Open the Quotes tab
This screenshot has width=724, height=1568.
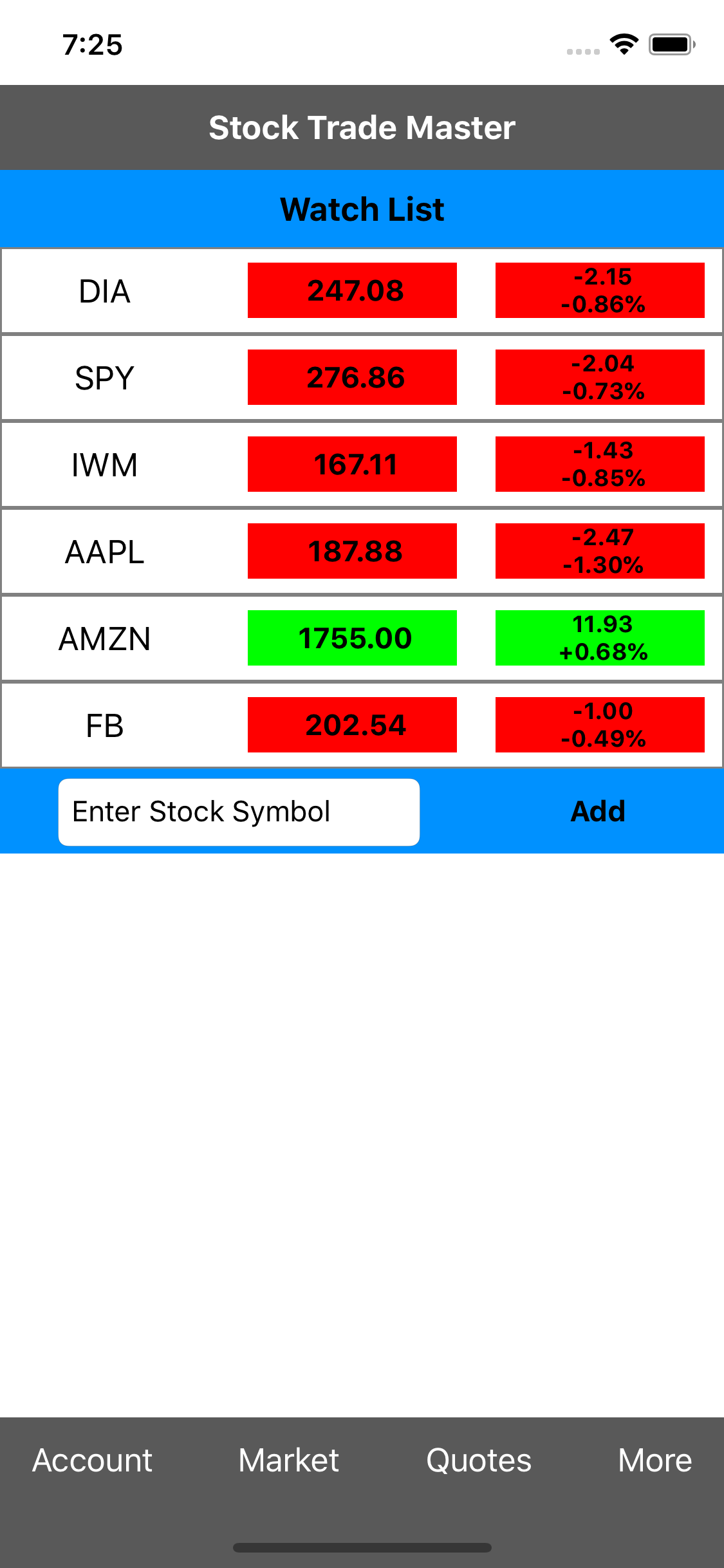(x=479, y=1460)
